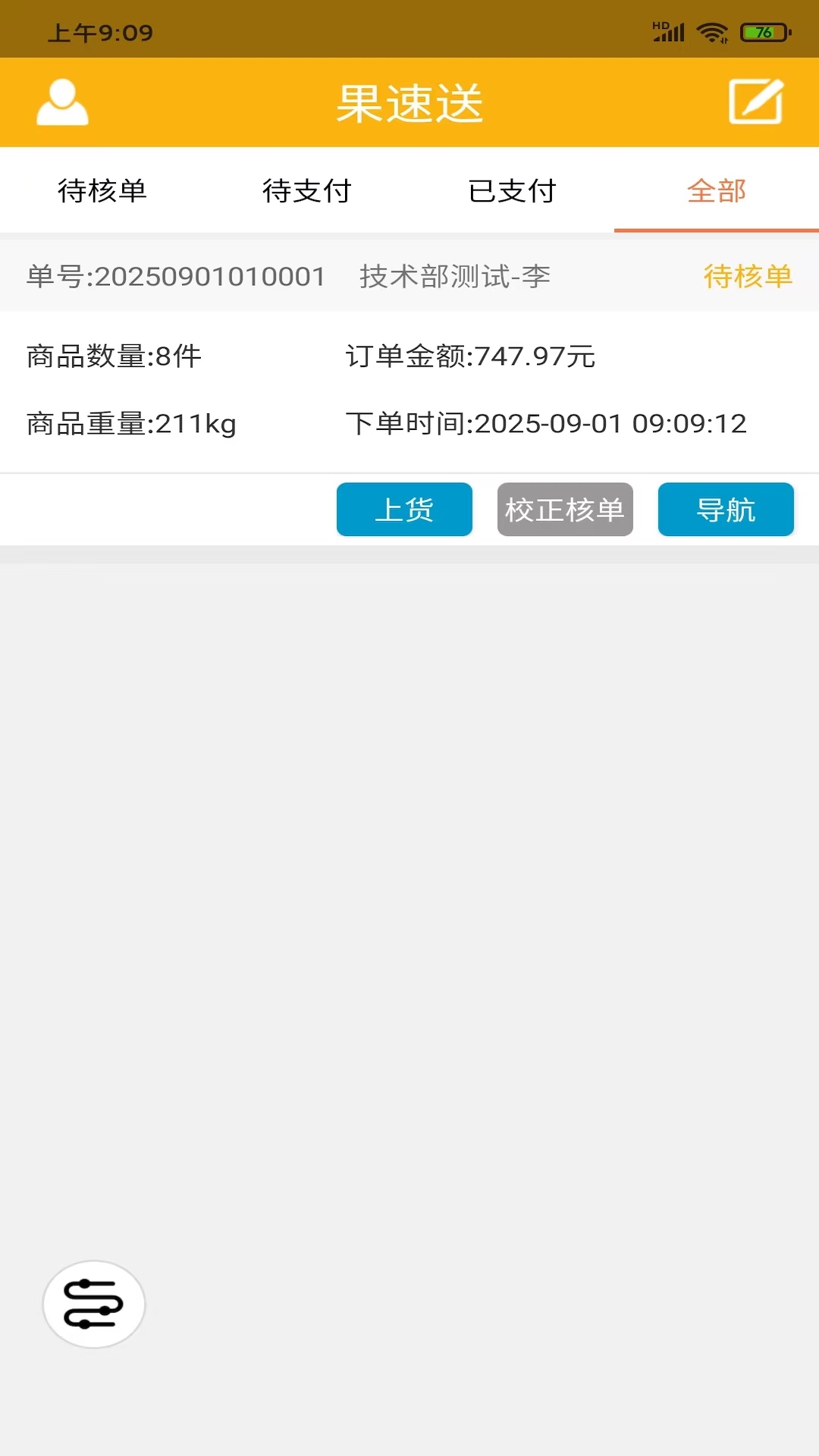Tap the 技术部测试-李 customer name
This screenshot has width=819, height=1456.
[x=454, y=276]
